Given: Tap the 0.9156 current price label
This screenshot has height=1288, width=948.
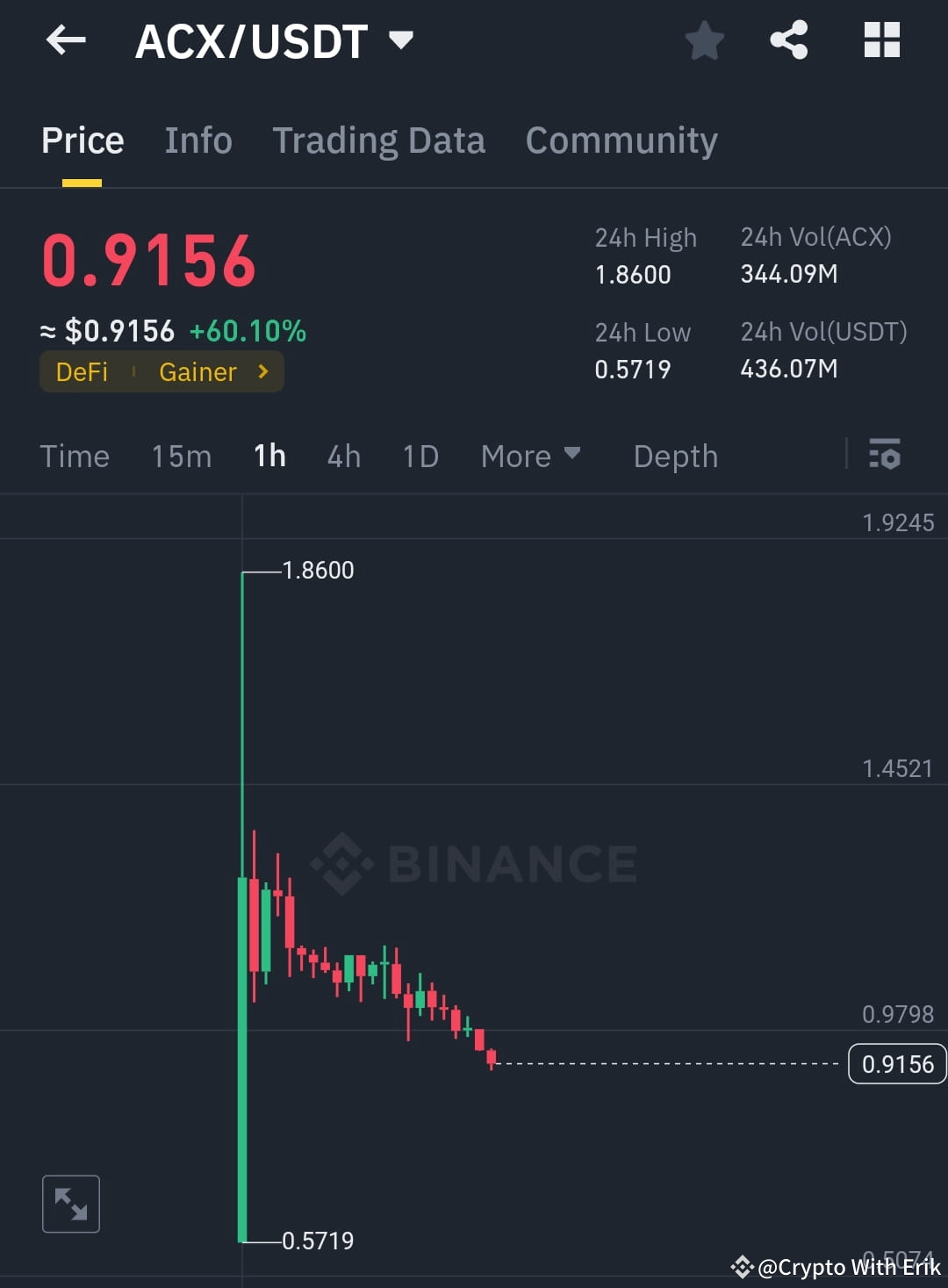Looking at the screenshot, I should tap(896, 1064).
